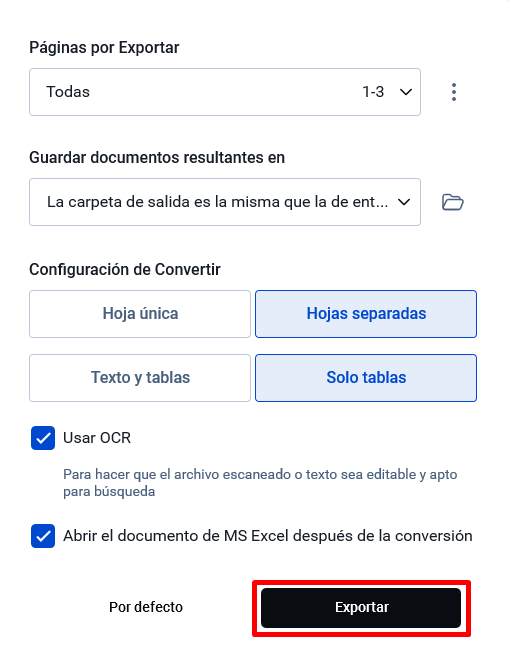Expand the output folder dropdown
The width and height of the screenshot is (509, 651).
point(225,202)
